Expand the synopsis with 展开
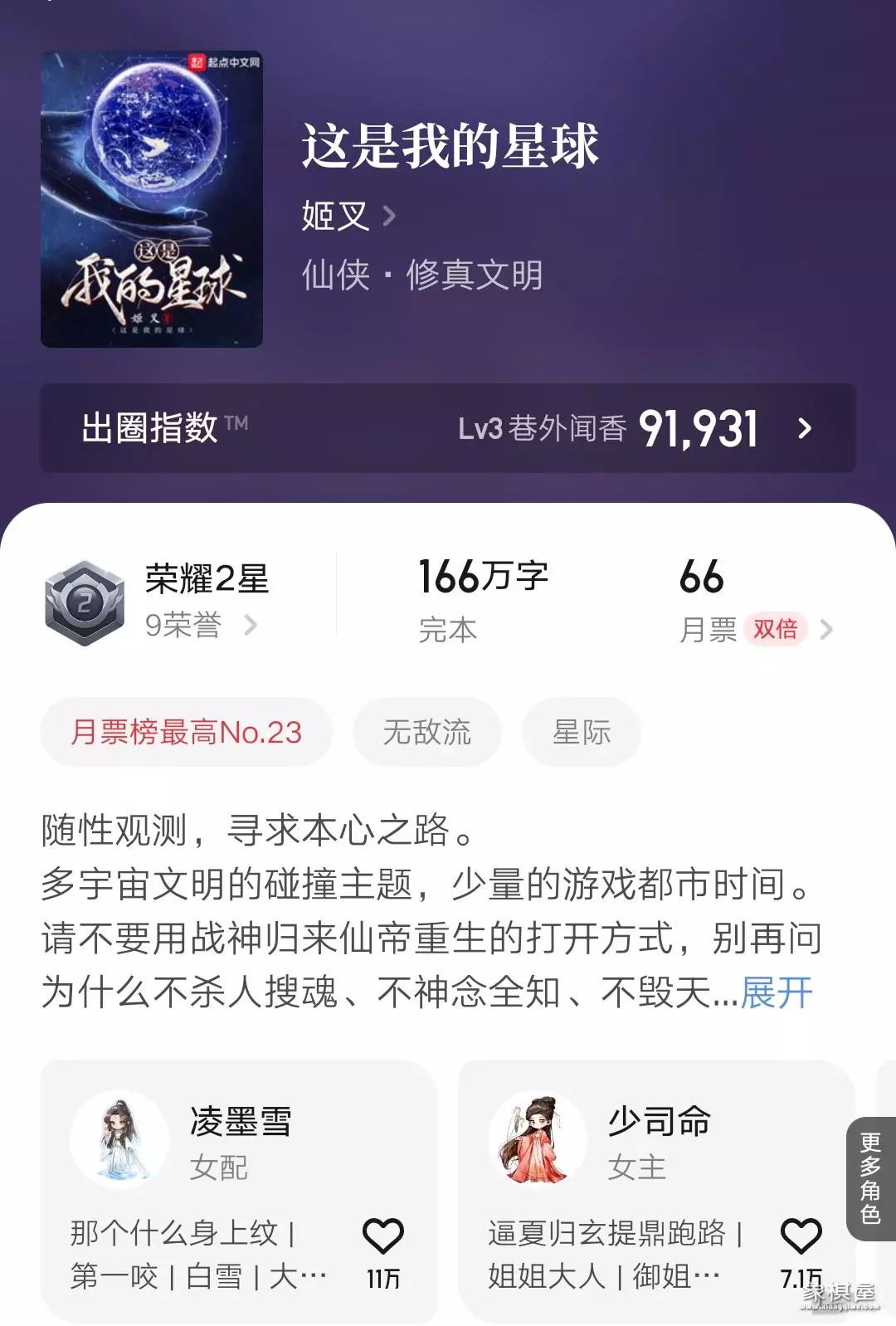Image resolution: width=896 pixels, height=1326 pixels. point(777,992)
